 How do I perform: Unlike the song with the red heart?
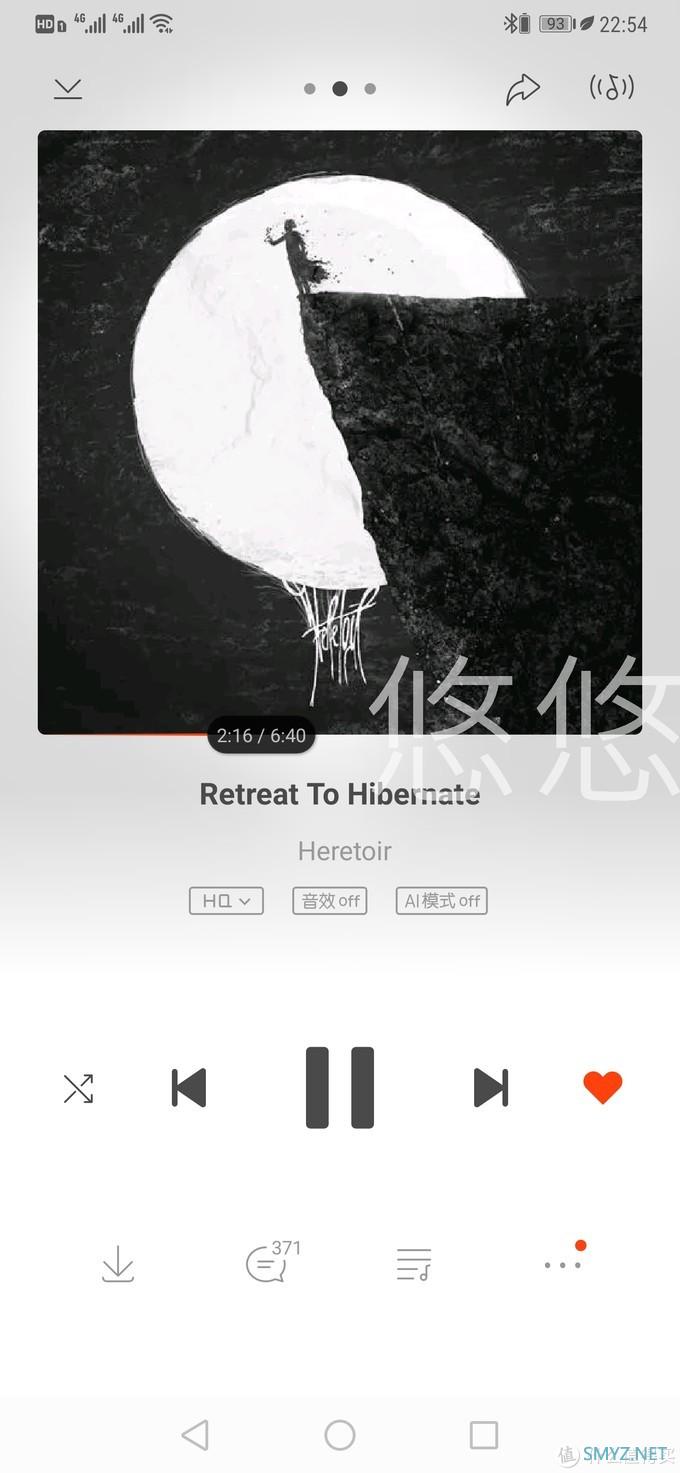pos(602,1087)
